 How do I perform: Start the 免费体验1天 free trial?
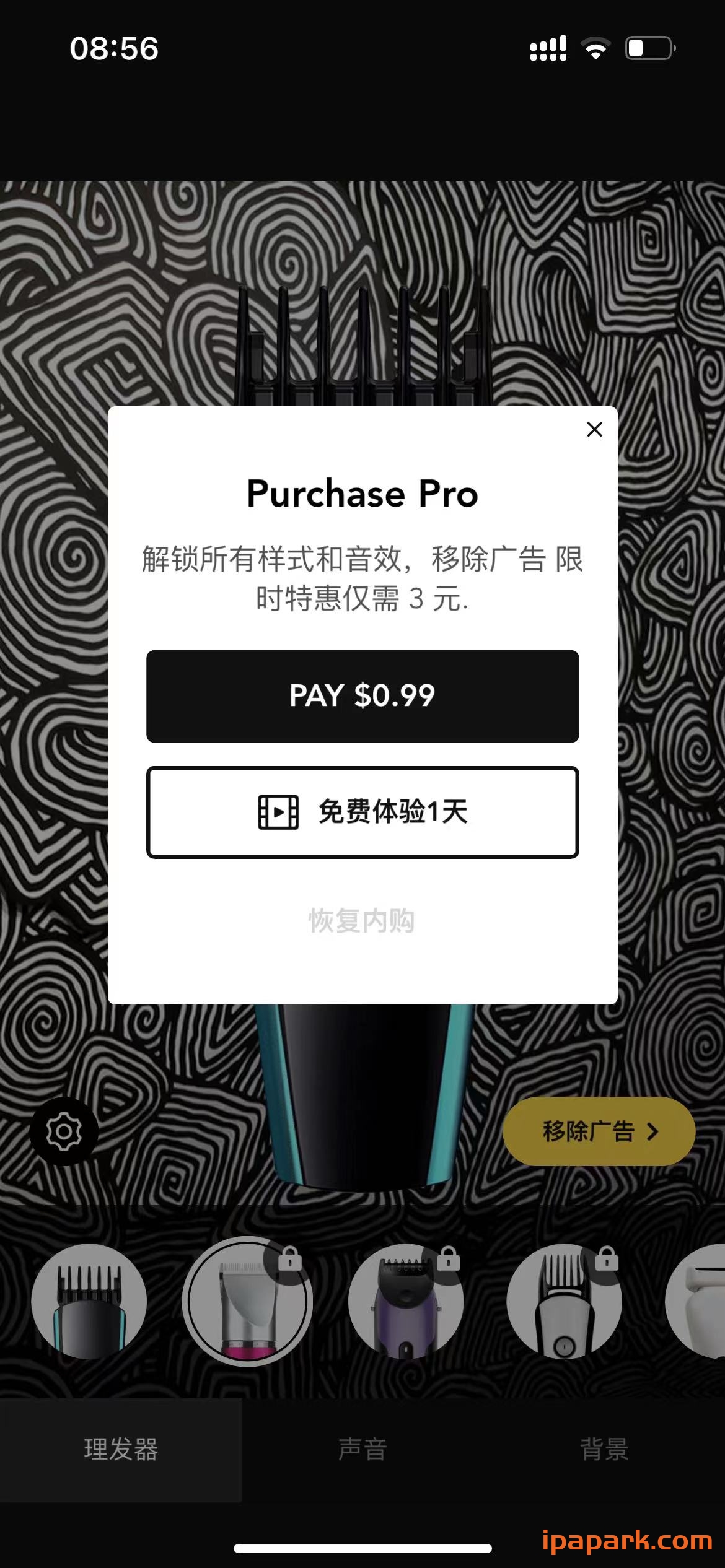(x=362, y=812)
